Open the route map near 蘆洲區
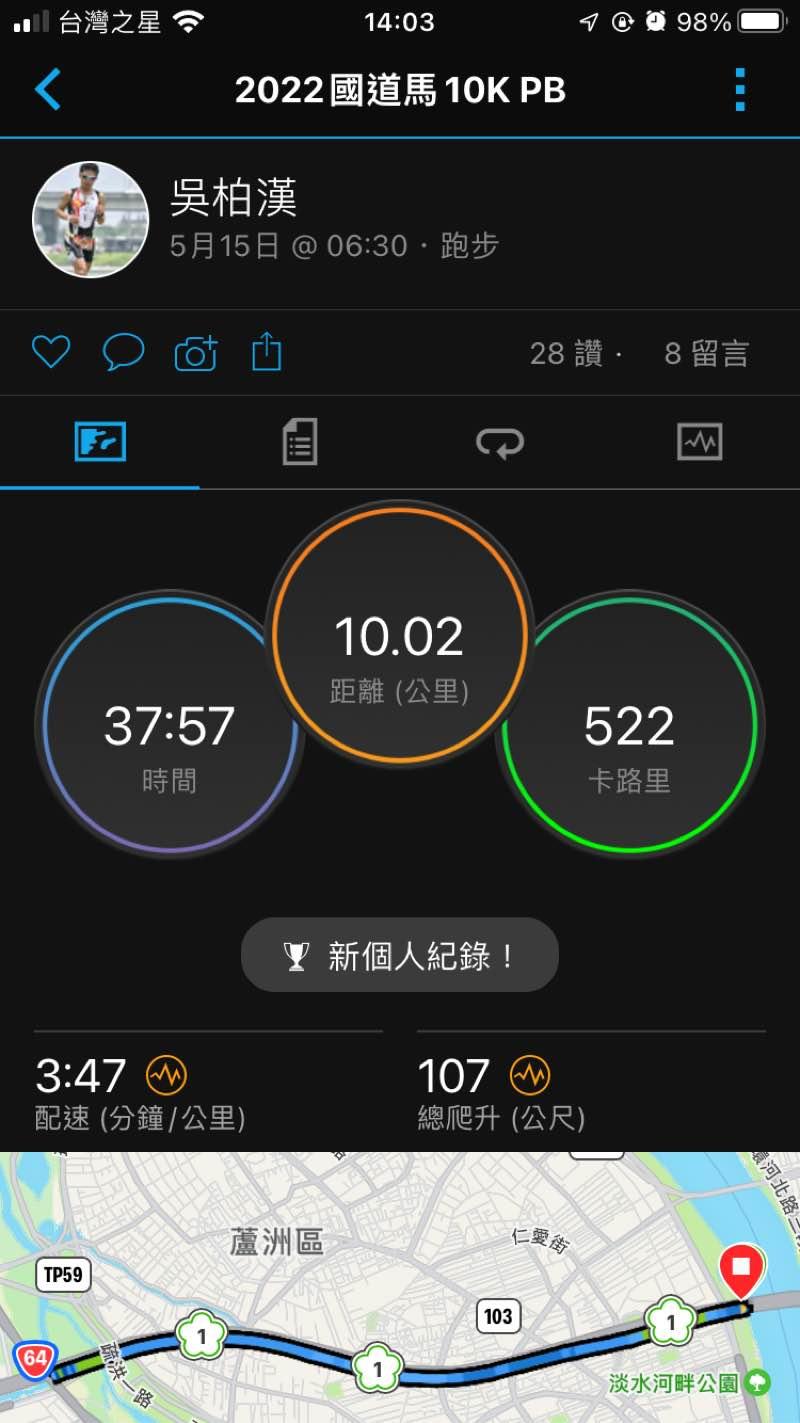This screenshot has height=1423, width=800. pyautogui.click(x=400, y=1288)
